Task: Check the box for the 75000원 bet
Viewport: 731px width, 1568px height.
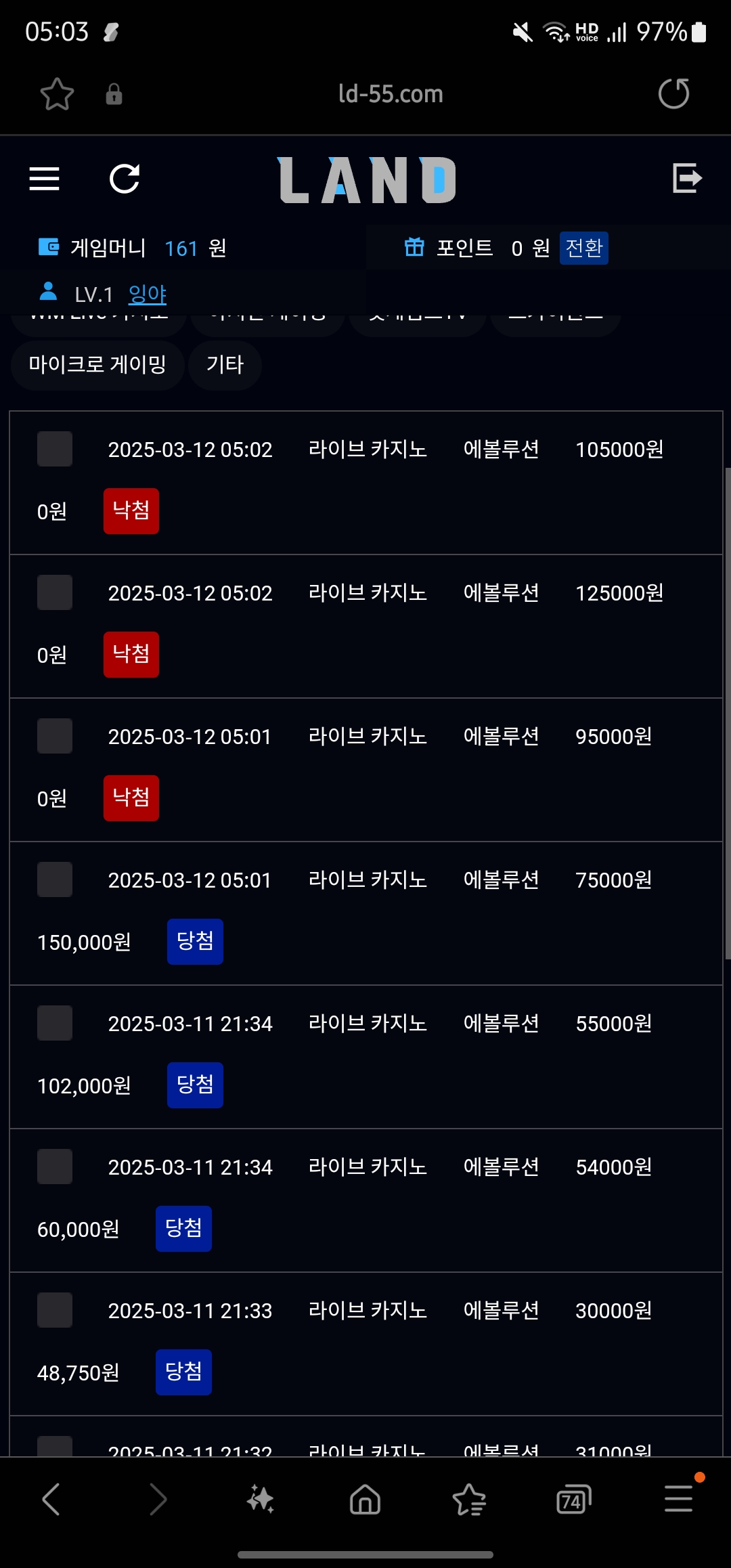Action: [x=55, y=879]
